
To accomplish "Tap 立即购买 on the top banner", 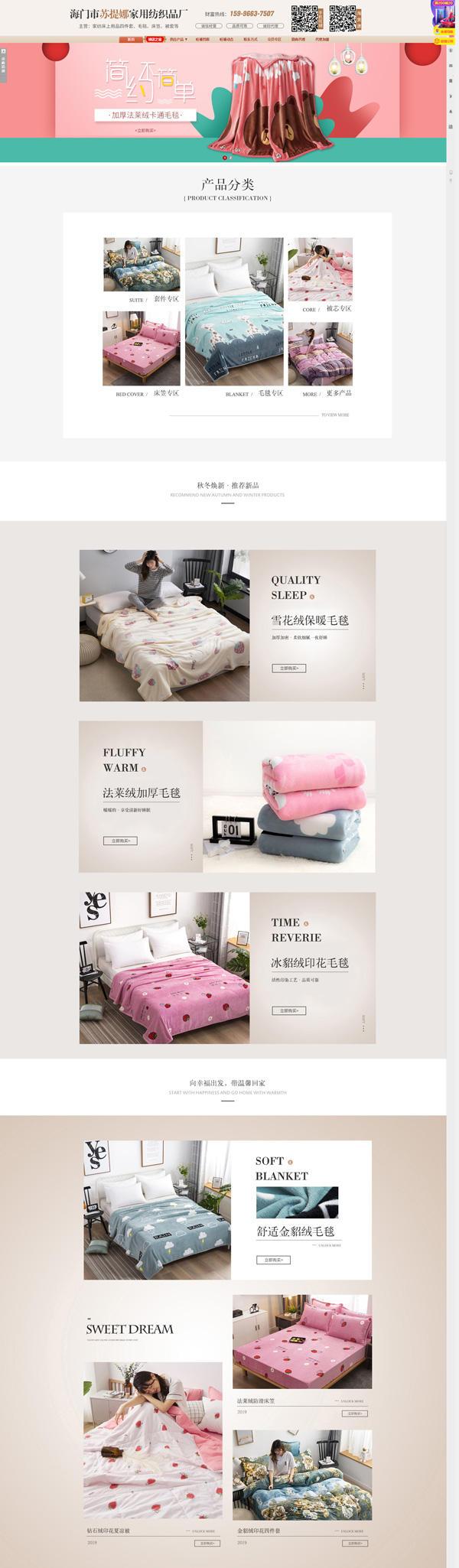I will click(x=145, y=130).
